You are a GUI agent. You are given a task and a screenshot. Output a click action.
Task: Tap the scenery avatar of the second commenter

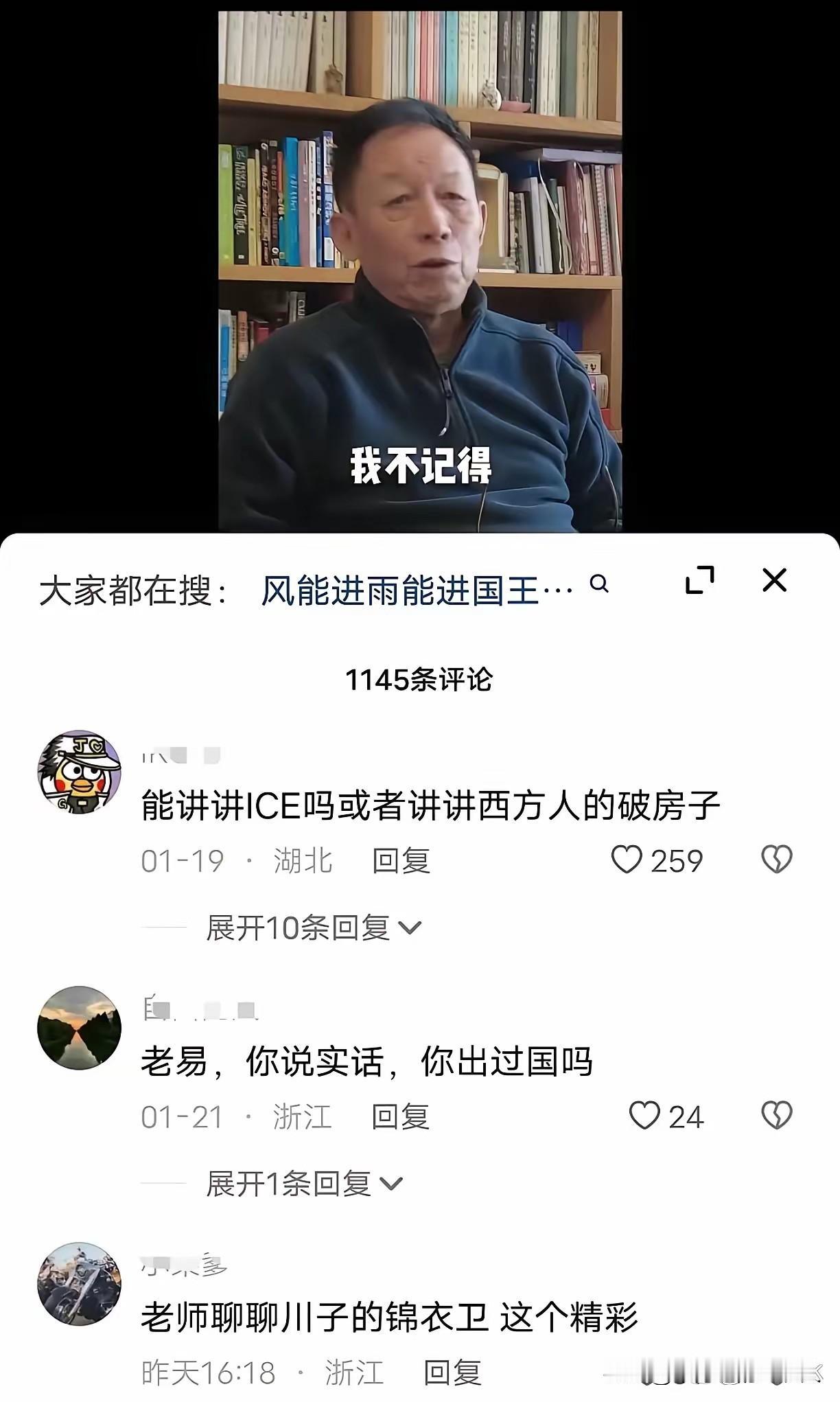pyautogui.click(x=80, y=1024)
